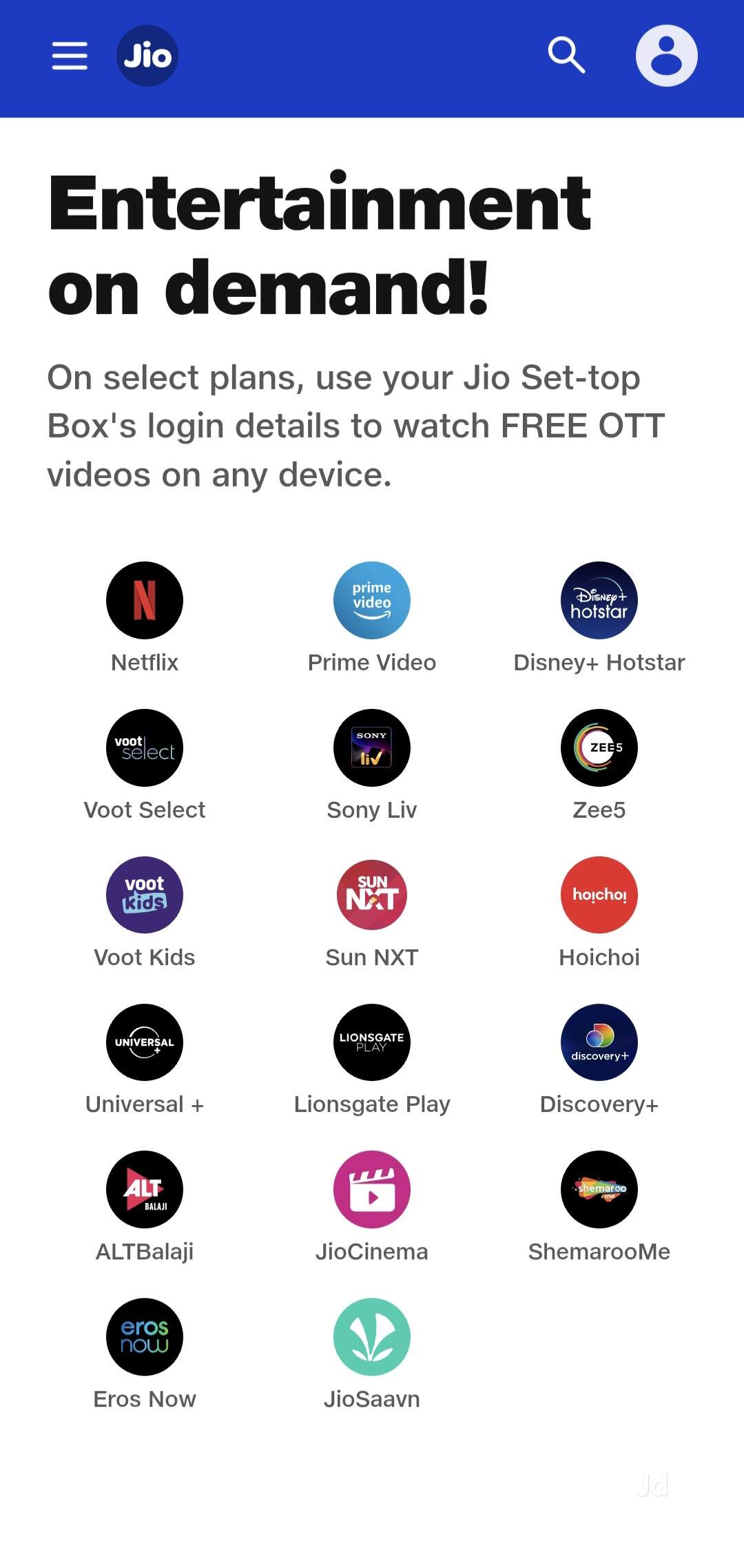
Task: Go to the Jio home page logo
Action: tap(147, 56)
